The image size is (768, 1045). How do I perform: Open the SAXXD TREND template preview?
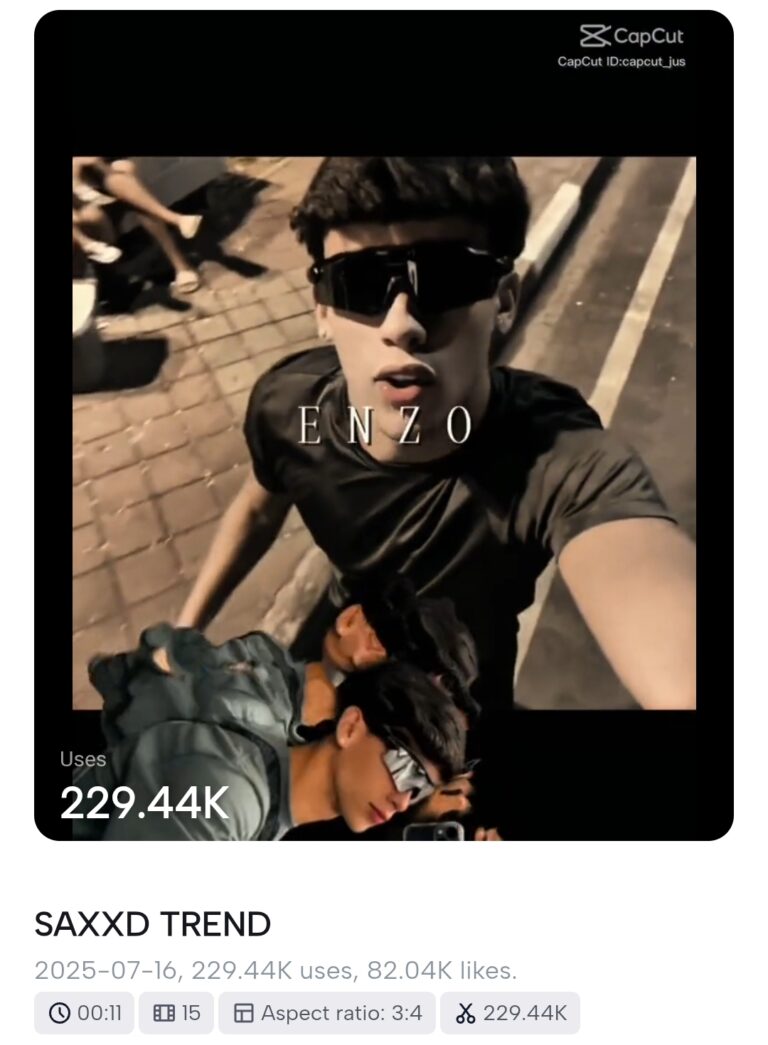[384, 425]
